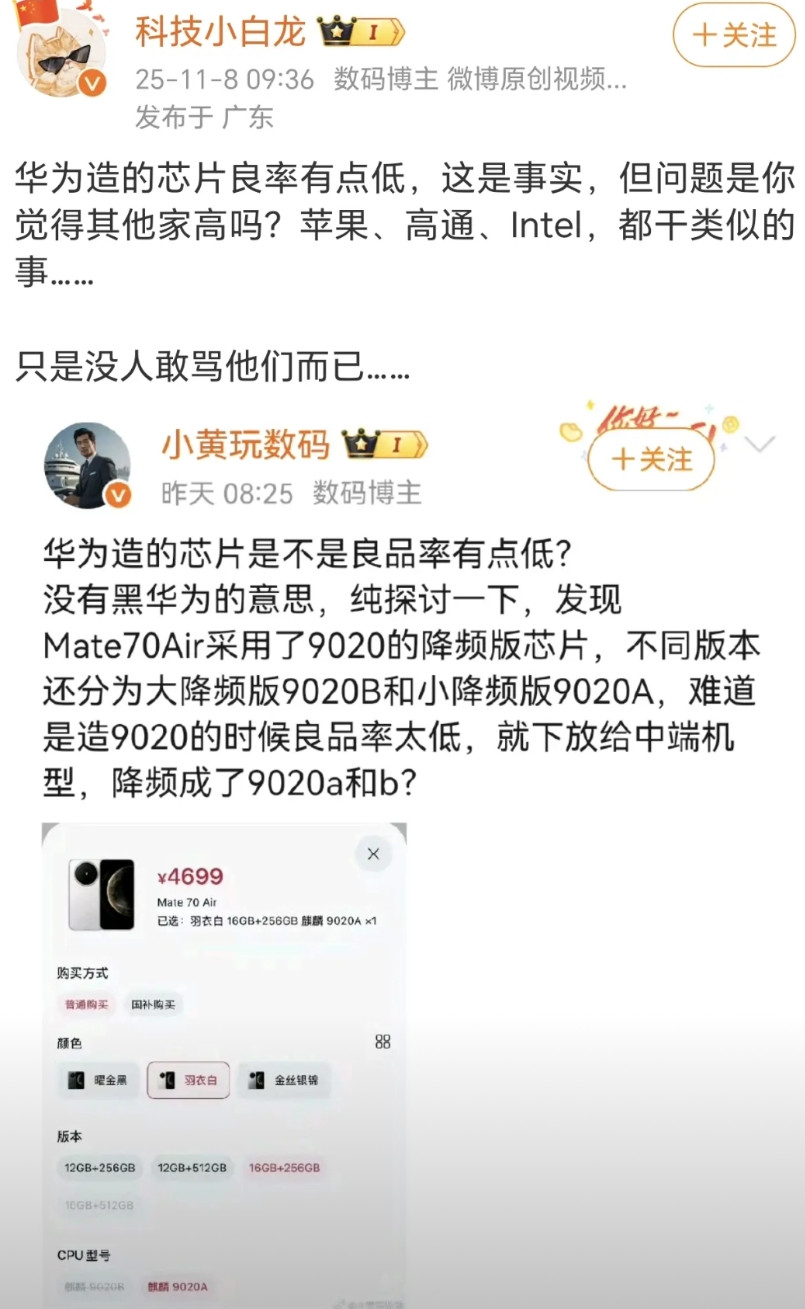
Task: Click the VIP crown badge beside 科技小白龙
Action: click(x=353, y=30)
